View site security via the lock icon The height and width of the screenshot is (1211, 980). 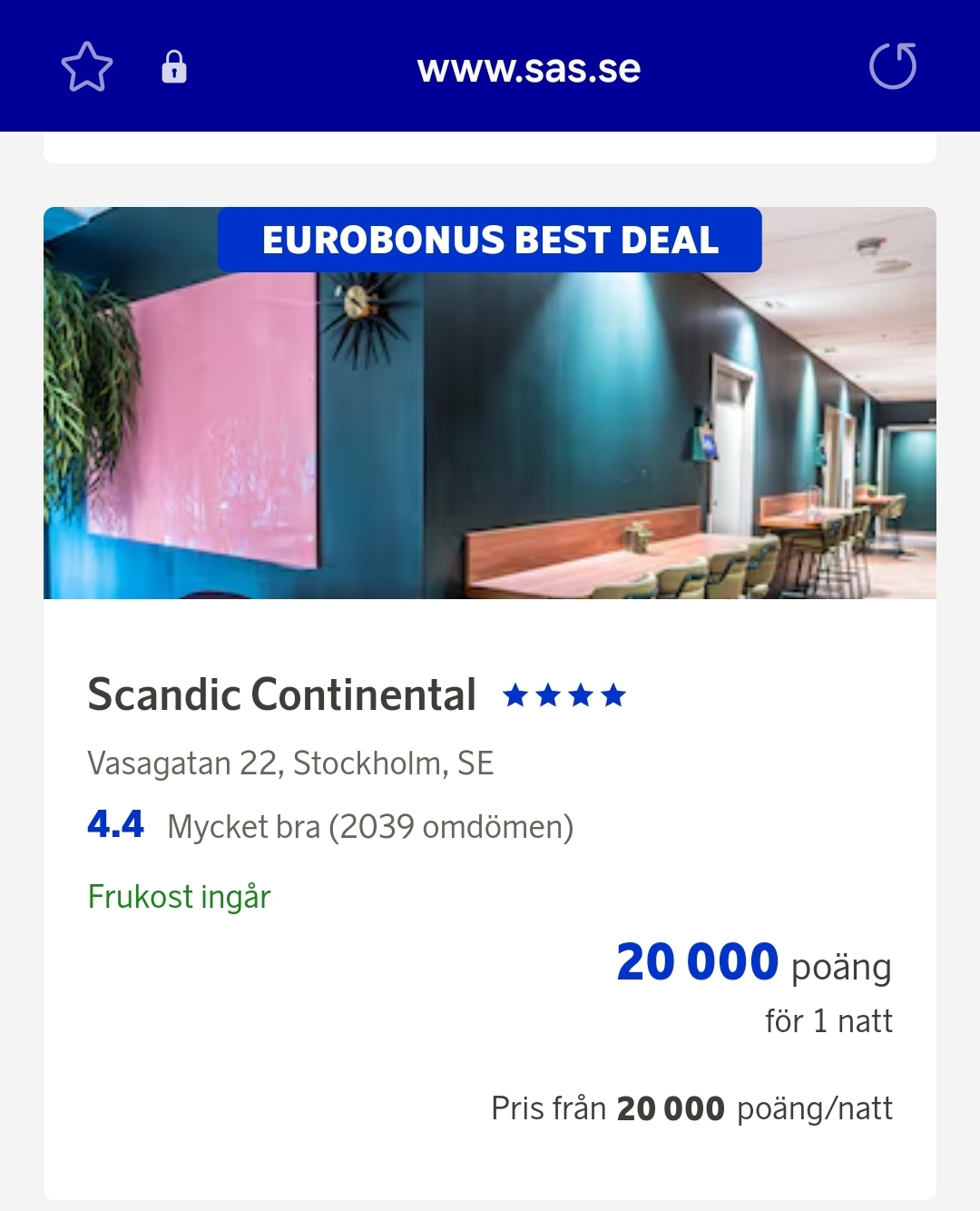pos(174,67)
